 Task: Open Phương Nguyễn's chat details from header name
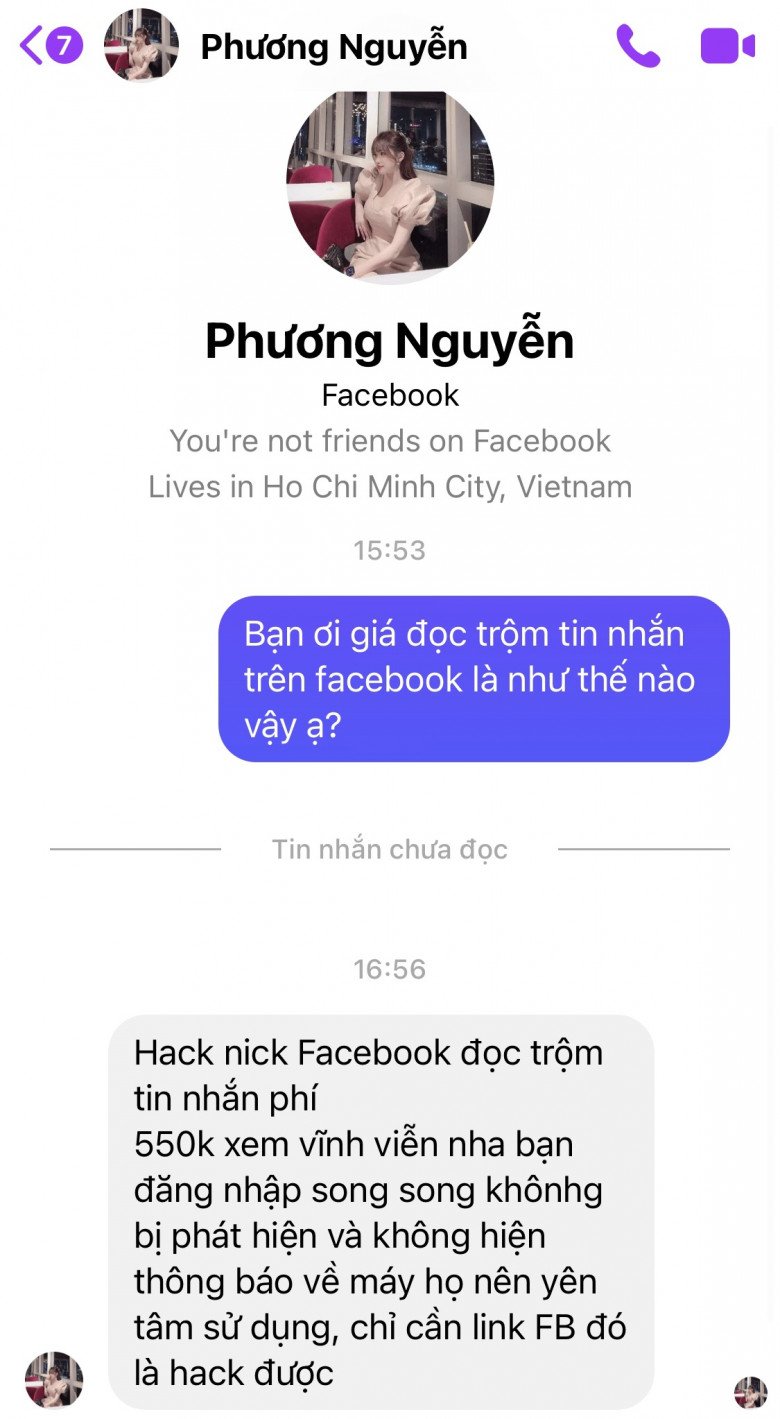(334, 47)
